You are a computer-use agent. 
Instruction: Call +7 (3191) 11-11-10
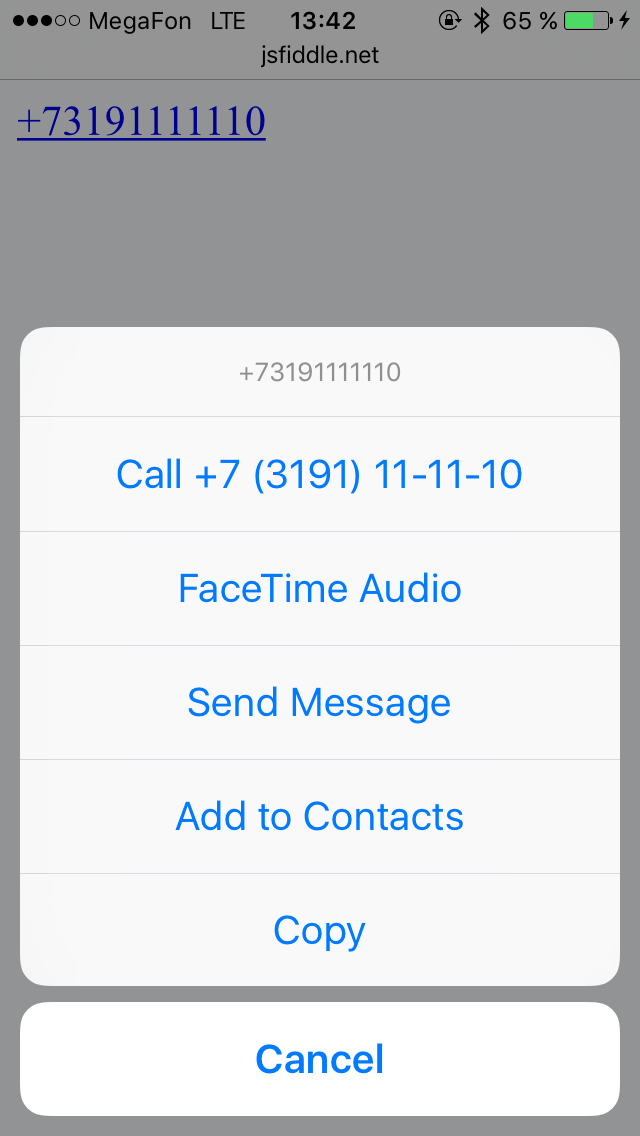pos(320,474)
